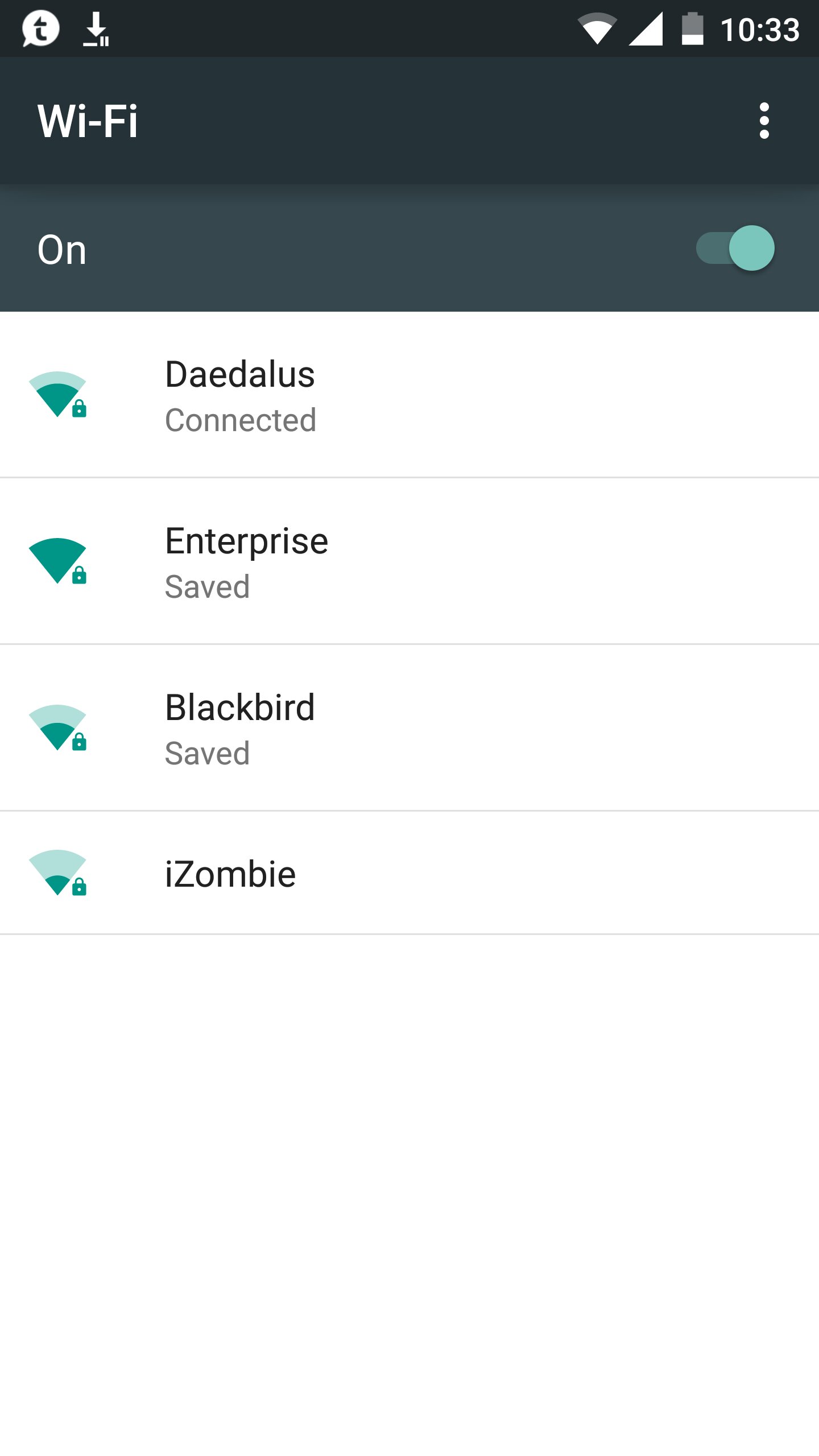Turn off the Wi-Fi switch

pos(735,249)
